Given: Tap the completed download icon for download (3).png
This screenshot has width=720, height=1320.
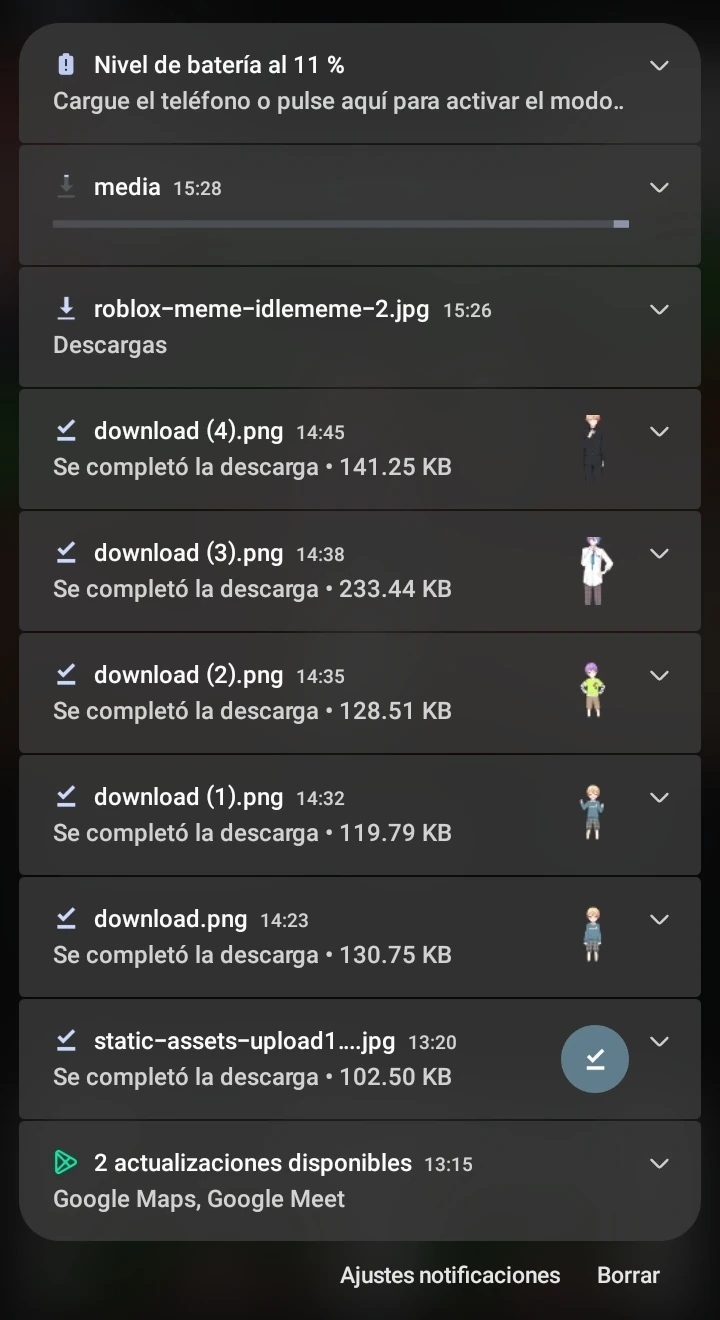Looking at the screenshot, I should pos(66,553).
